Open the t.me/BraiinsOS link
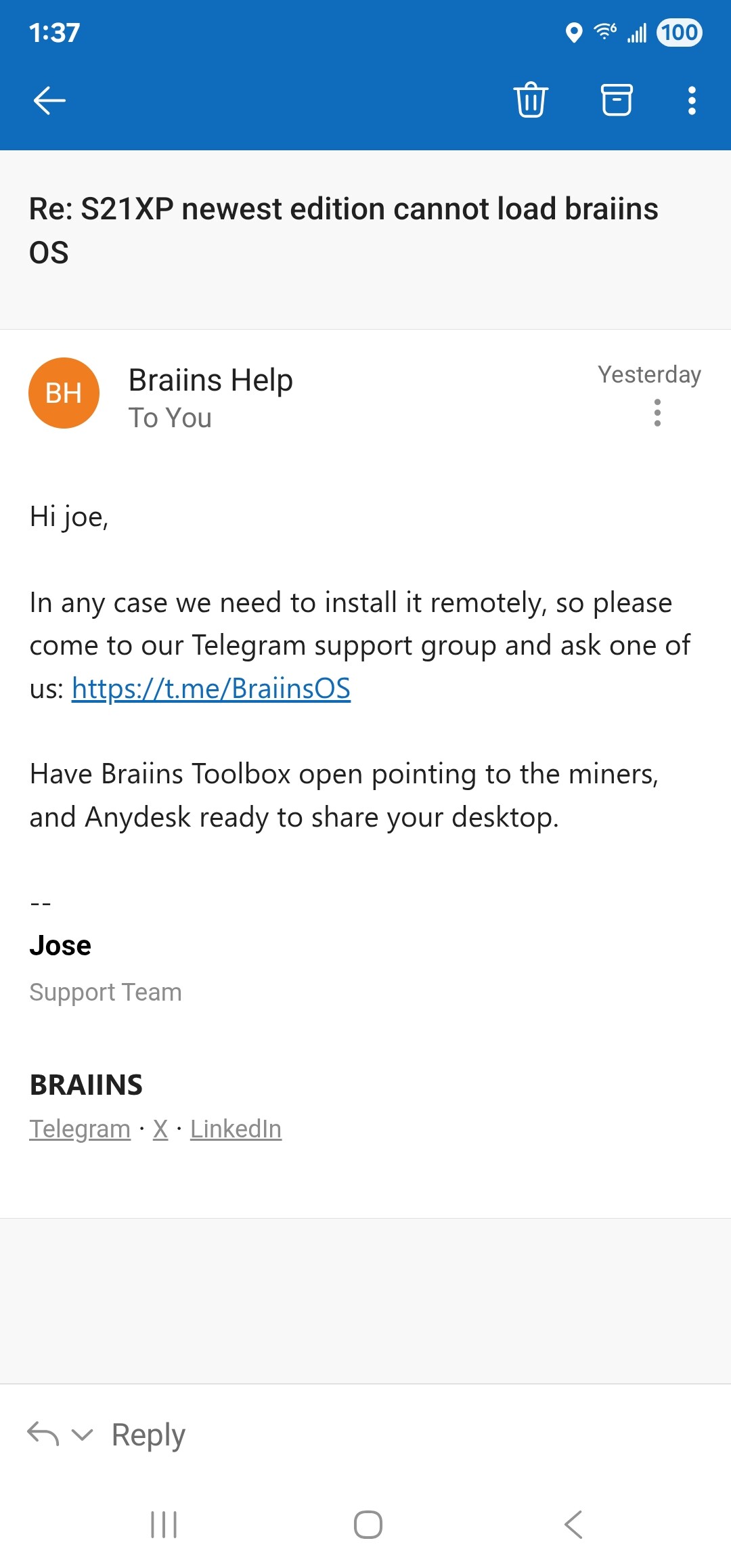 tap(211, 689)
